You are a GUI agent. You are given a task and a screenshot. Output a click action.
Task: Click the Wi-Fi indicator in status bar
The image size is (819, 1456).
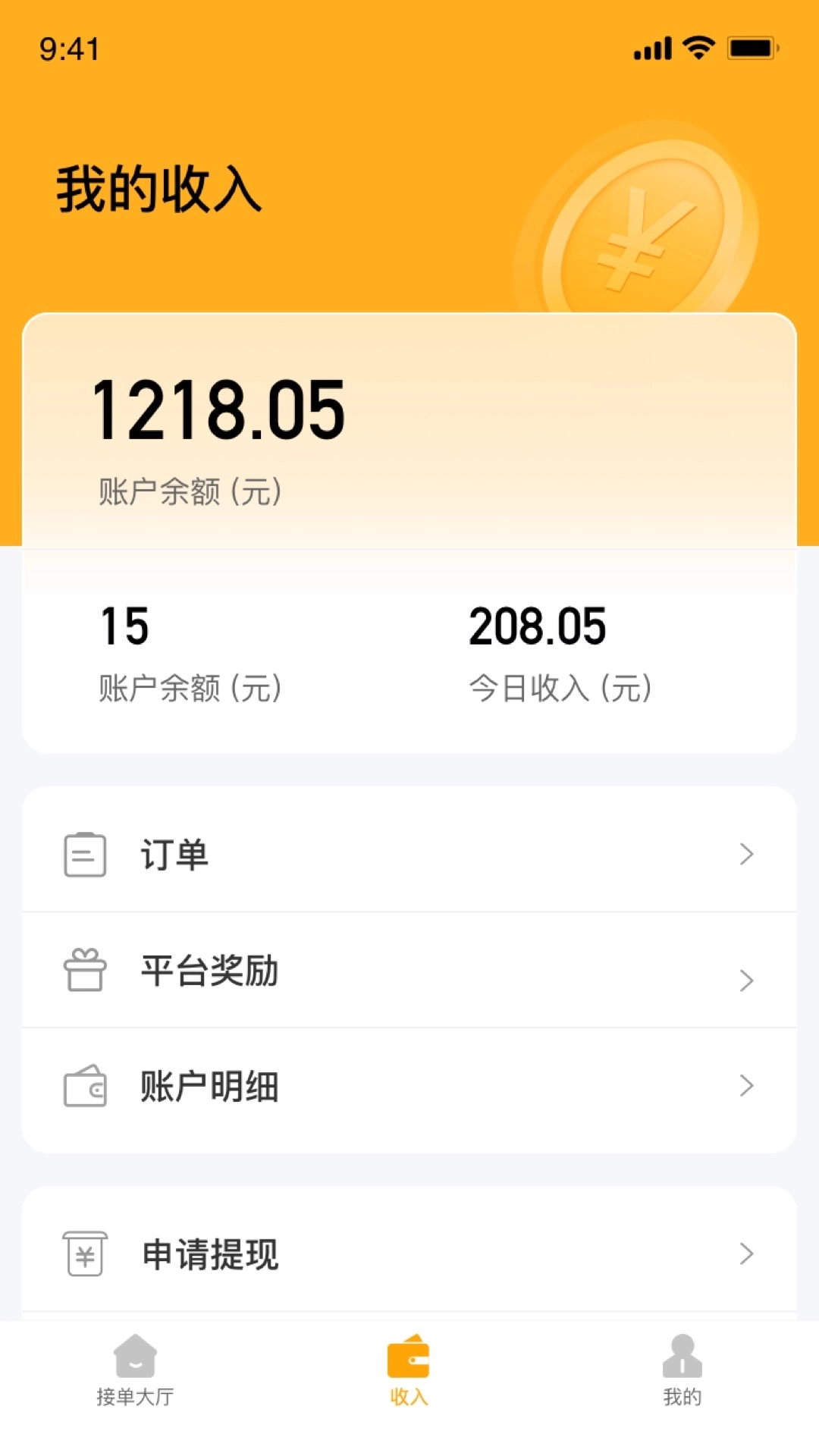pyautogui.click(x=698, y=47)
